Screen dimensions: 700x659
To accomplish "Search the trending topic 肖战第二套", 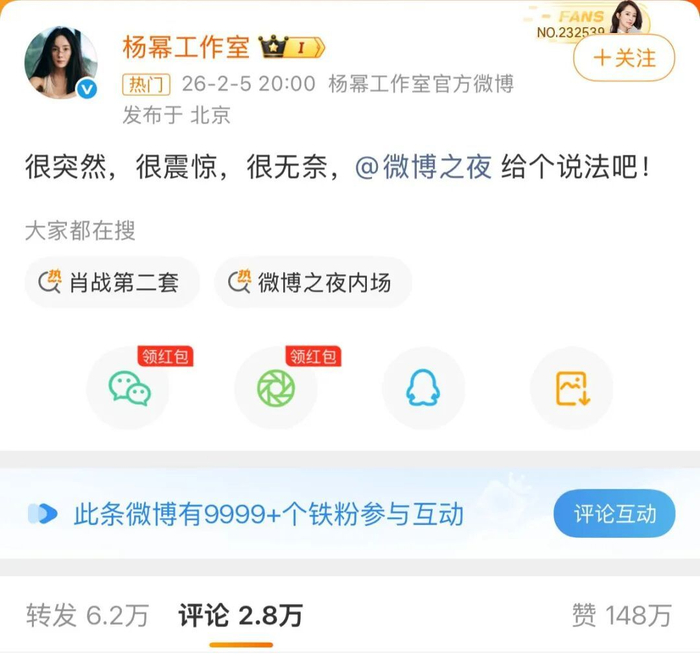I will pyautogui.click(x=112, y=283).
